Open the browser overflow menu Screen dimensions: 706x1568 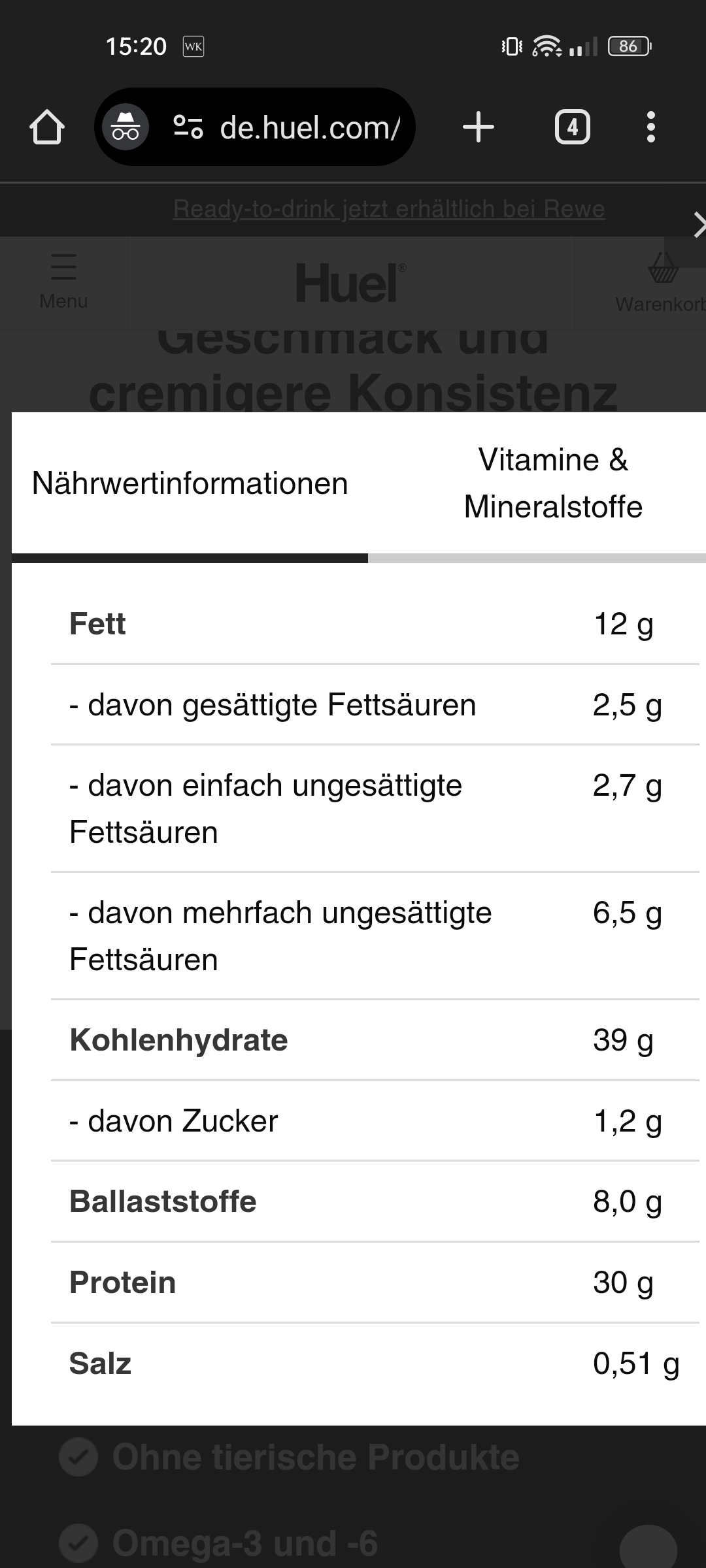point(650,127)
